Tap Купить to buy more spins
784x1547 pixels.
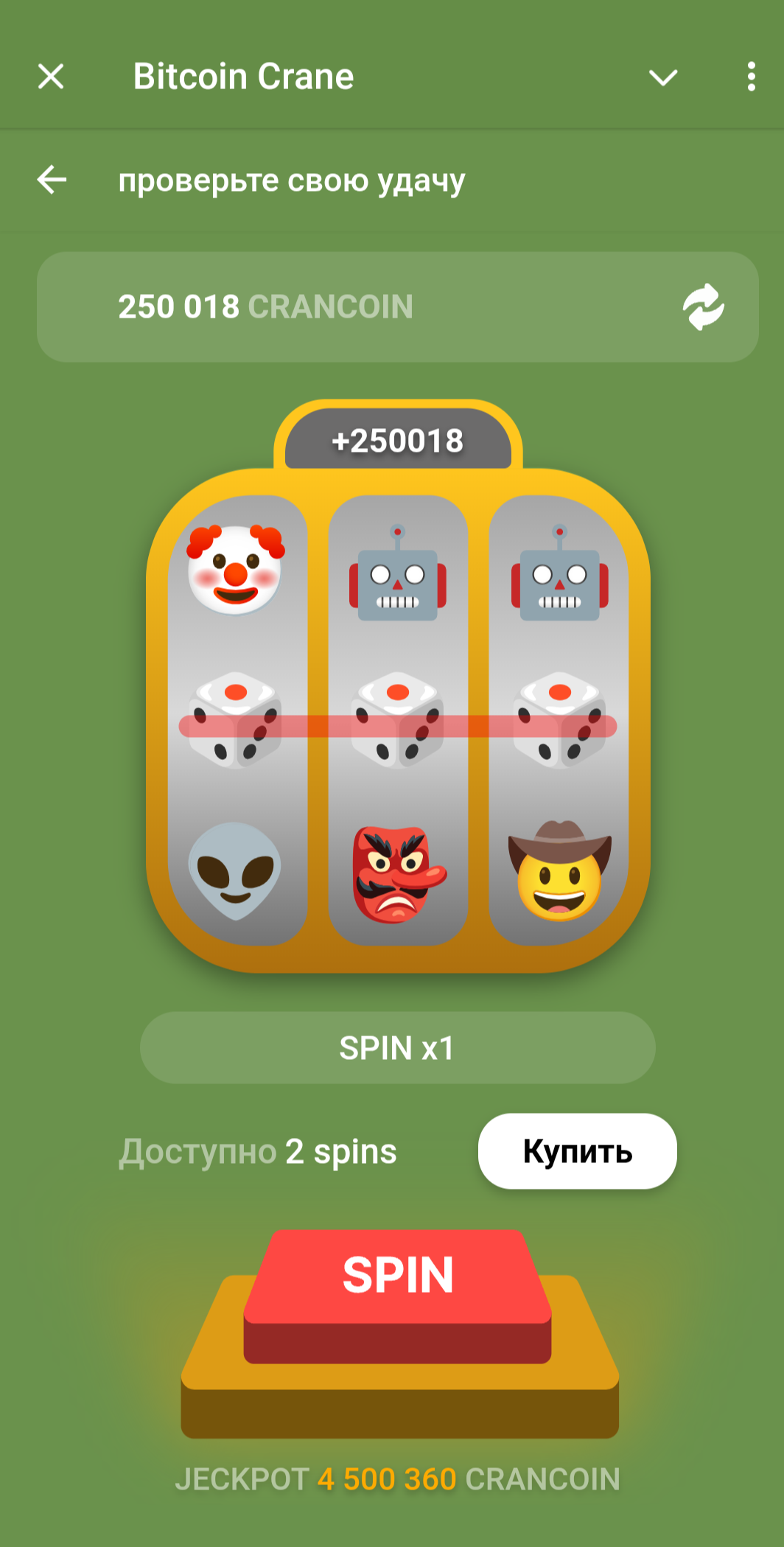[x=577, y=1151]
